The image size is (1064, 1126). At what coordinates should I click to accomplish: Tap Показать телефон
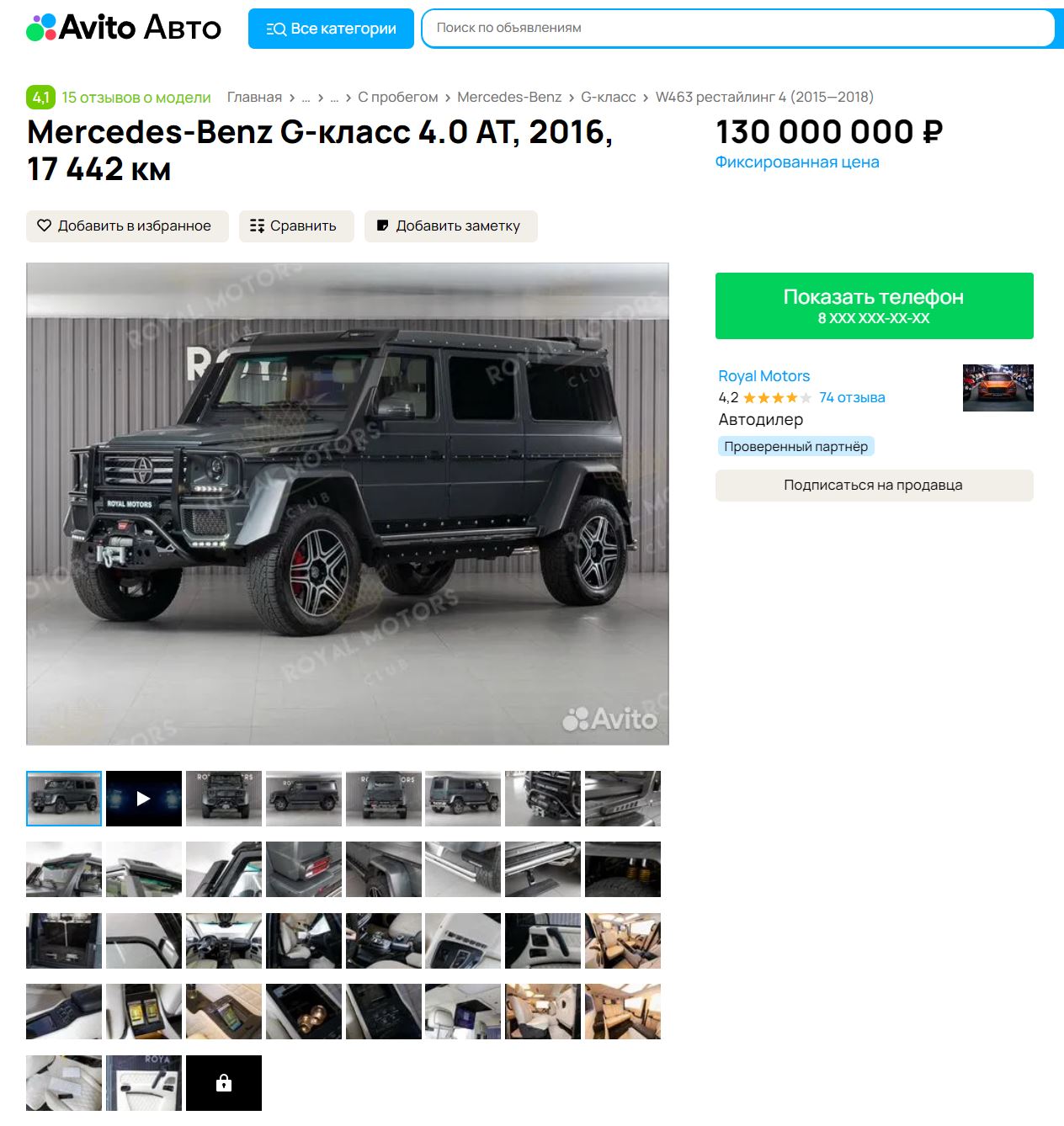[874, 305]
